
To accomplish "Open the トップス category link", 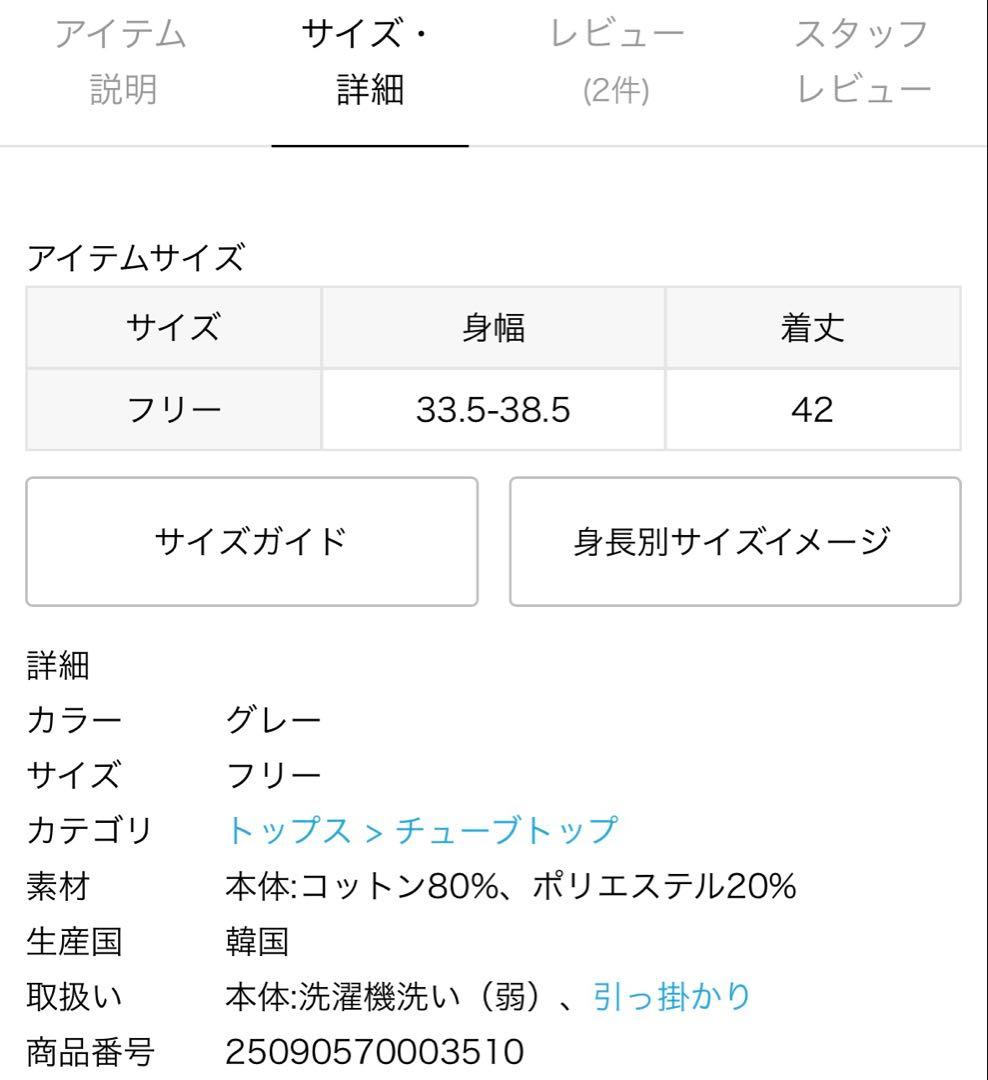I will [290, 830].
